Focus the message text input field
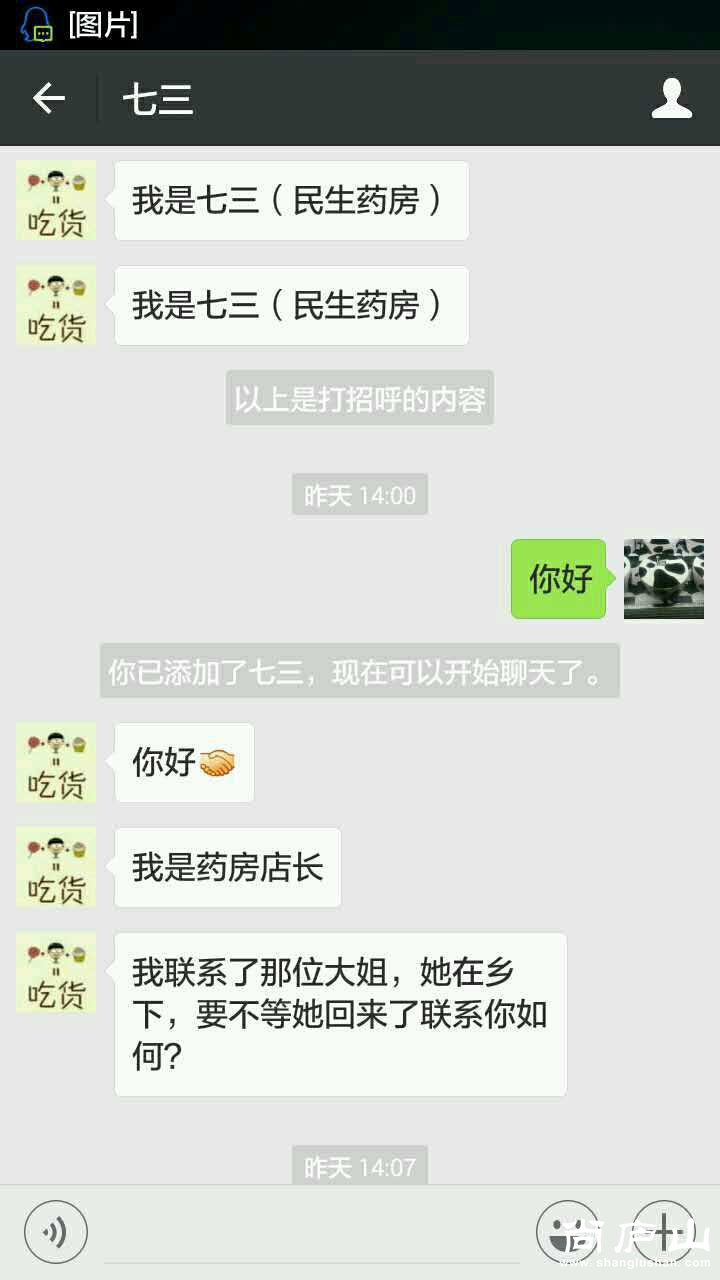This screenshot has width=720, height=1280. tap(310, 1232)
